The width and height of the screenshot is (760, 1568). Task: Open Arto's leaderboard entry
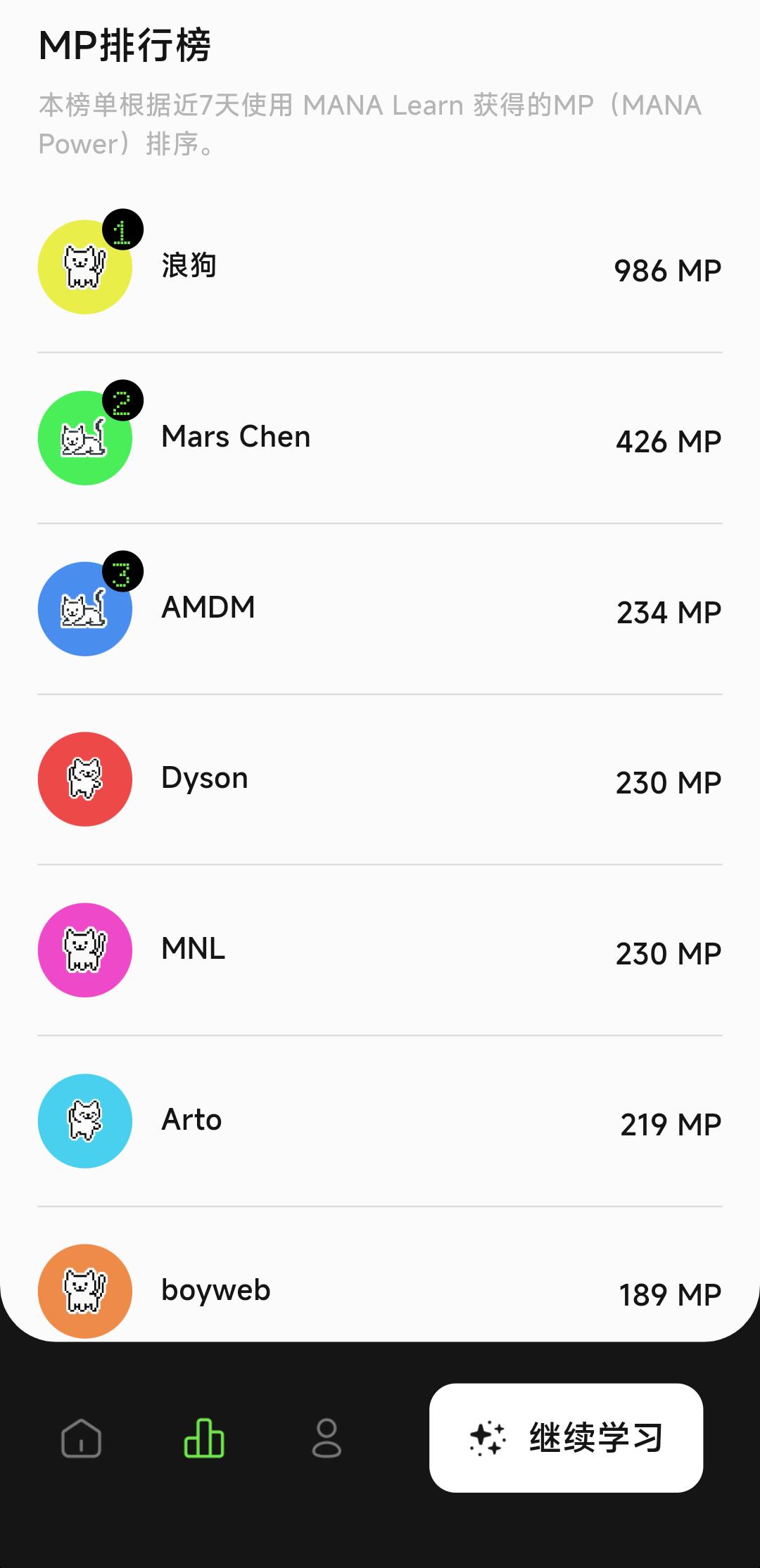point(380,1121)
